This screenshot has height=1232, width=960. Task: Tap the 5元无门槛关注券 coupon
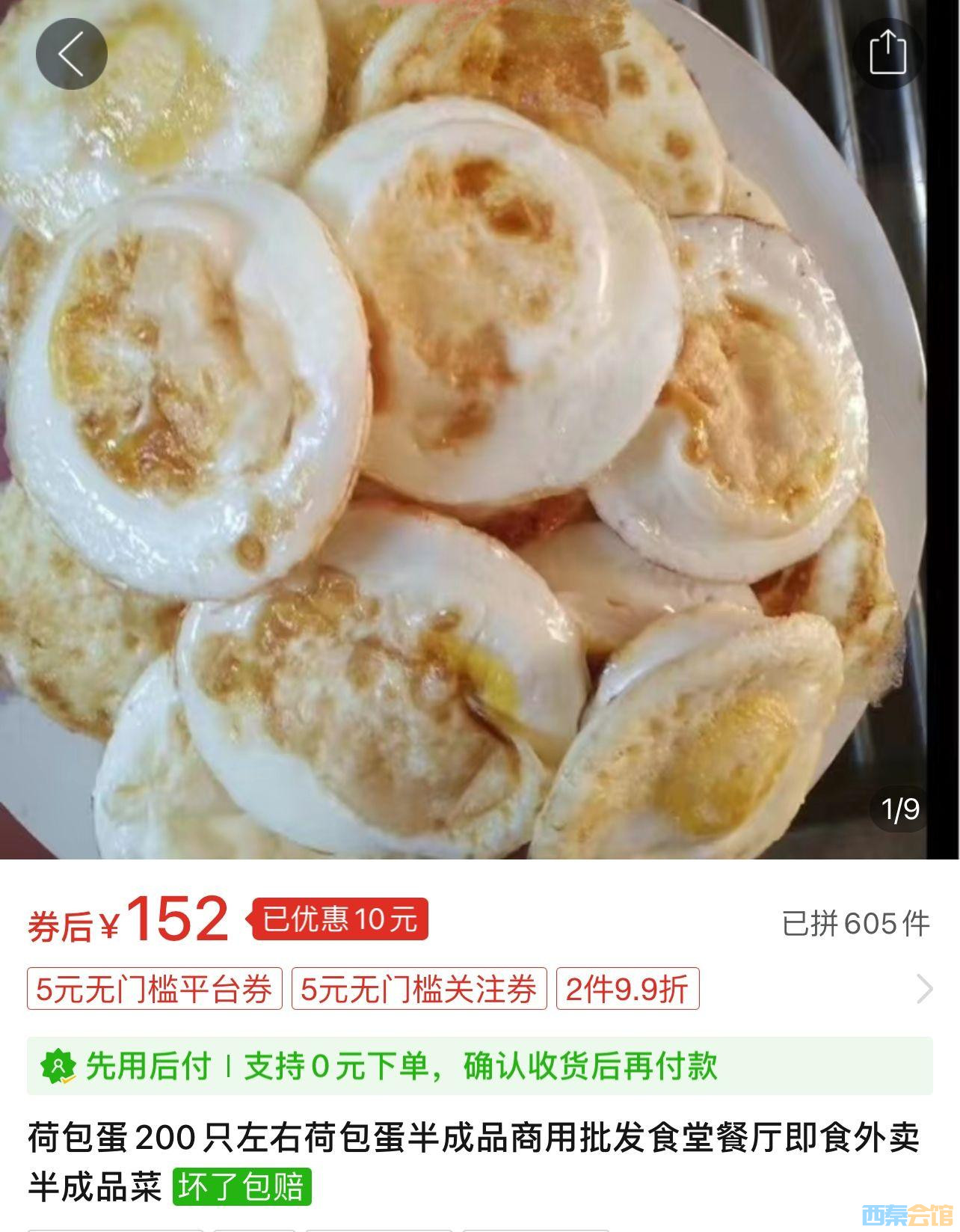coord(419,989)
